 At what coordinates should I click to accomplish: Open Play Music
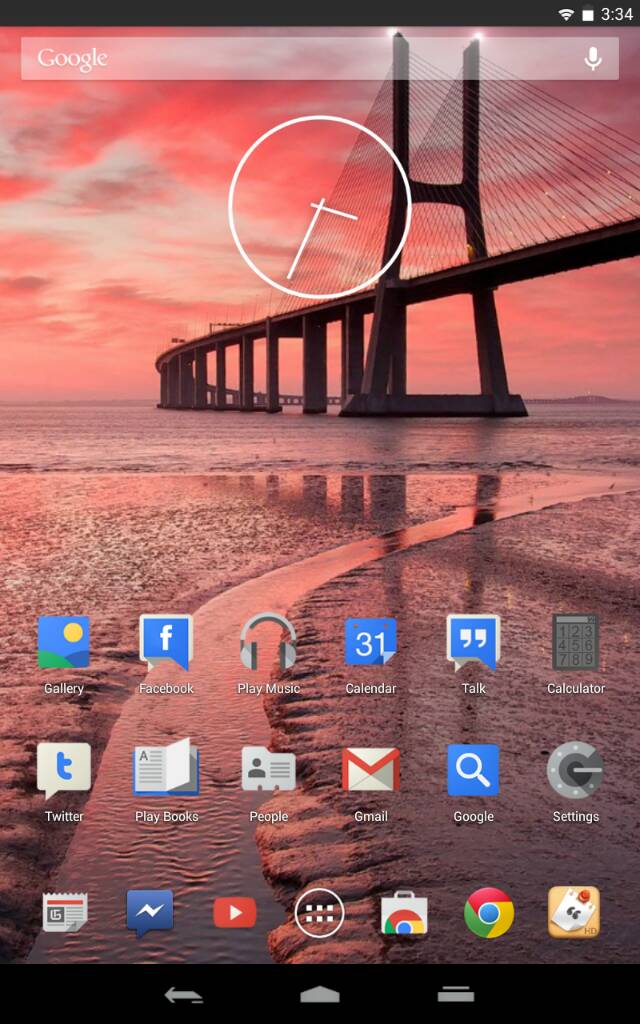(x=268, y=645)
